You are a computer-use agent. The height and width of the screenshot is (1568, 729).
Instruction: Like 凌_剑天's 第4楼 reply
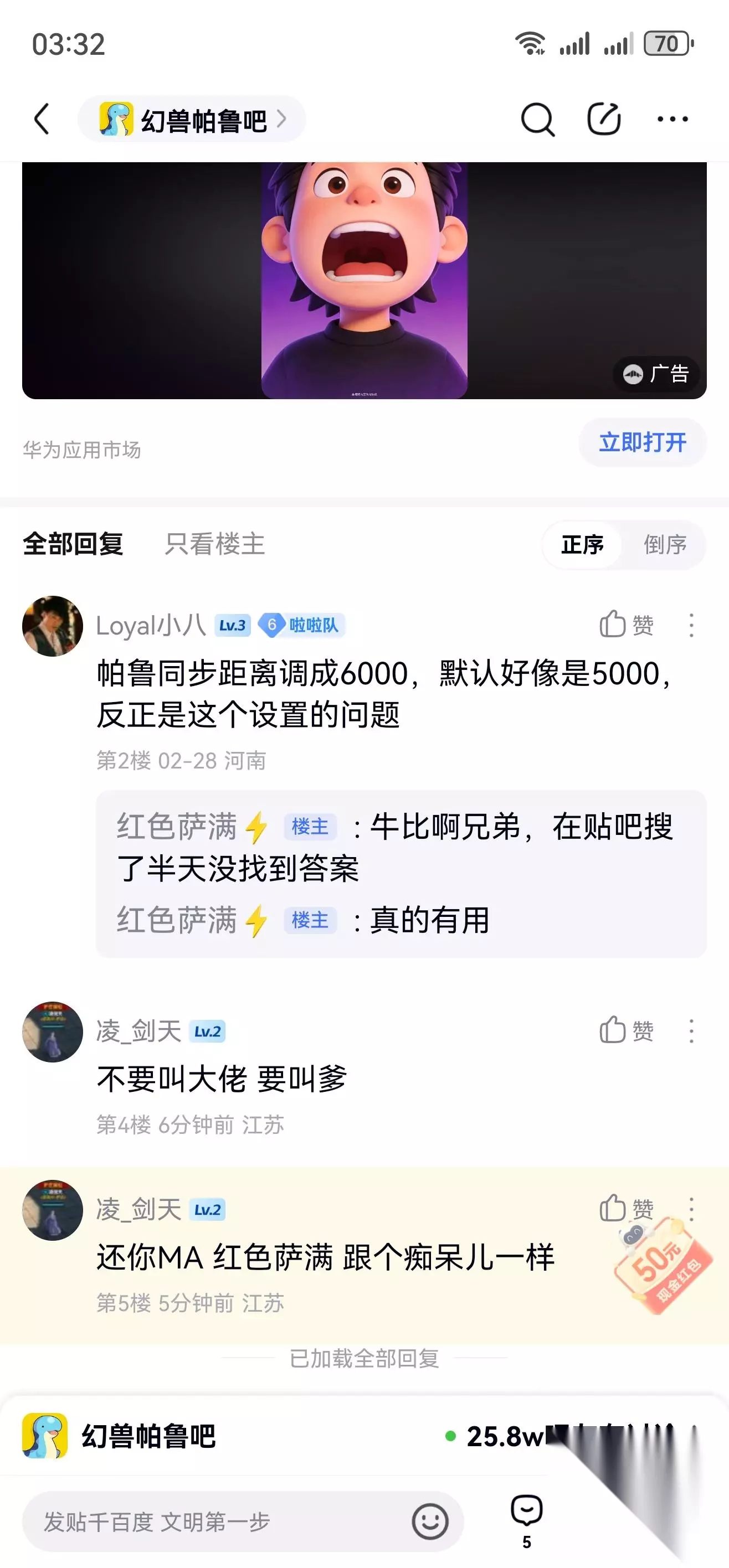click(627, 1030)
